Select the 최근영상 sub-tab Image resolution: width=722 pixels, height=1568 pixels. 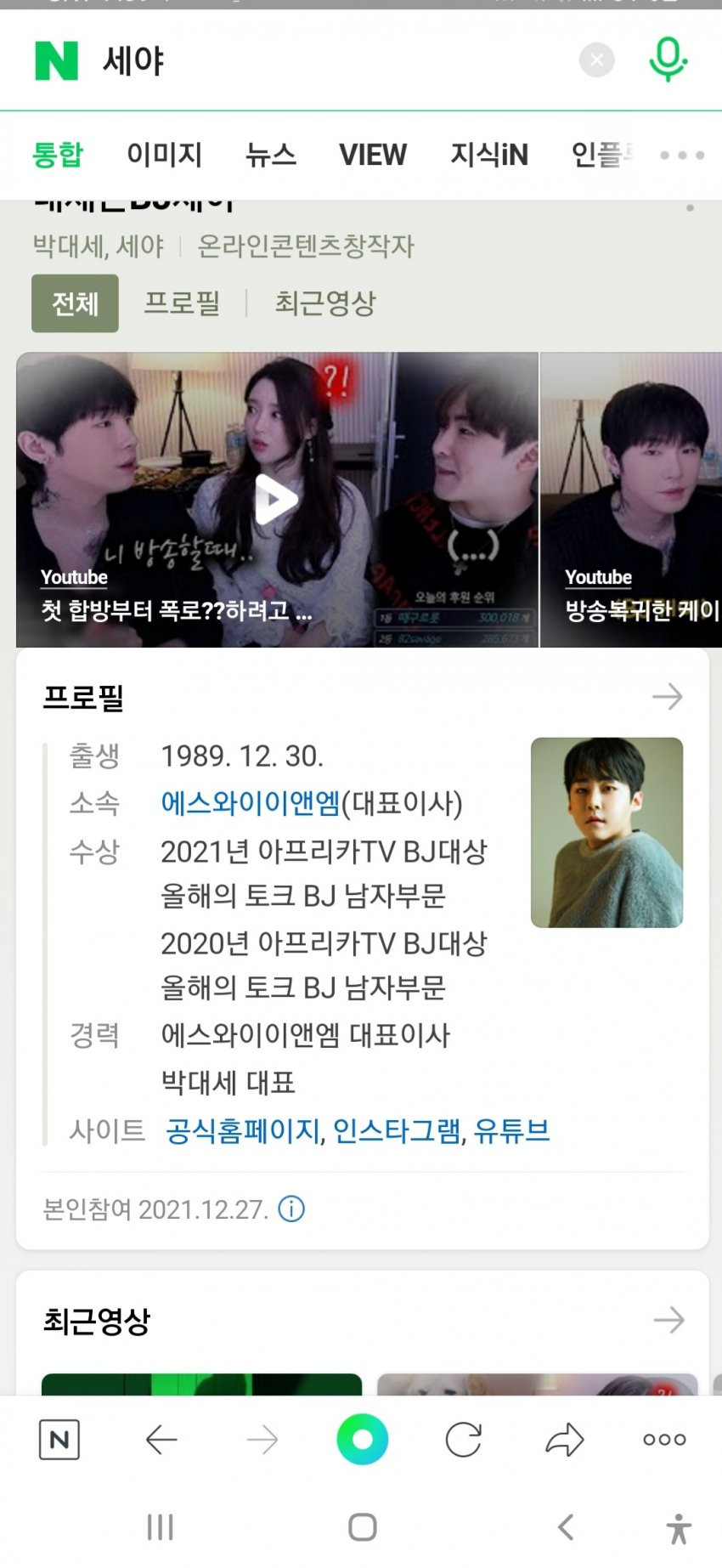[324, 303]
